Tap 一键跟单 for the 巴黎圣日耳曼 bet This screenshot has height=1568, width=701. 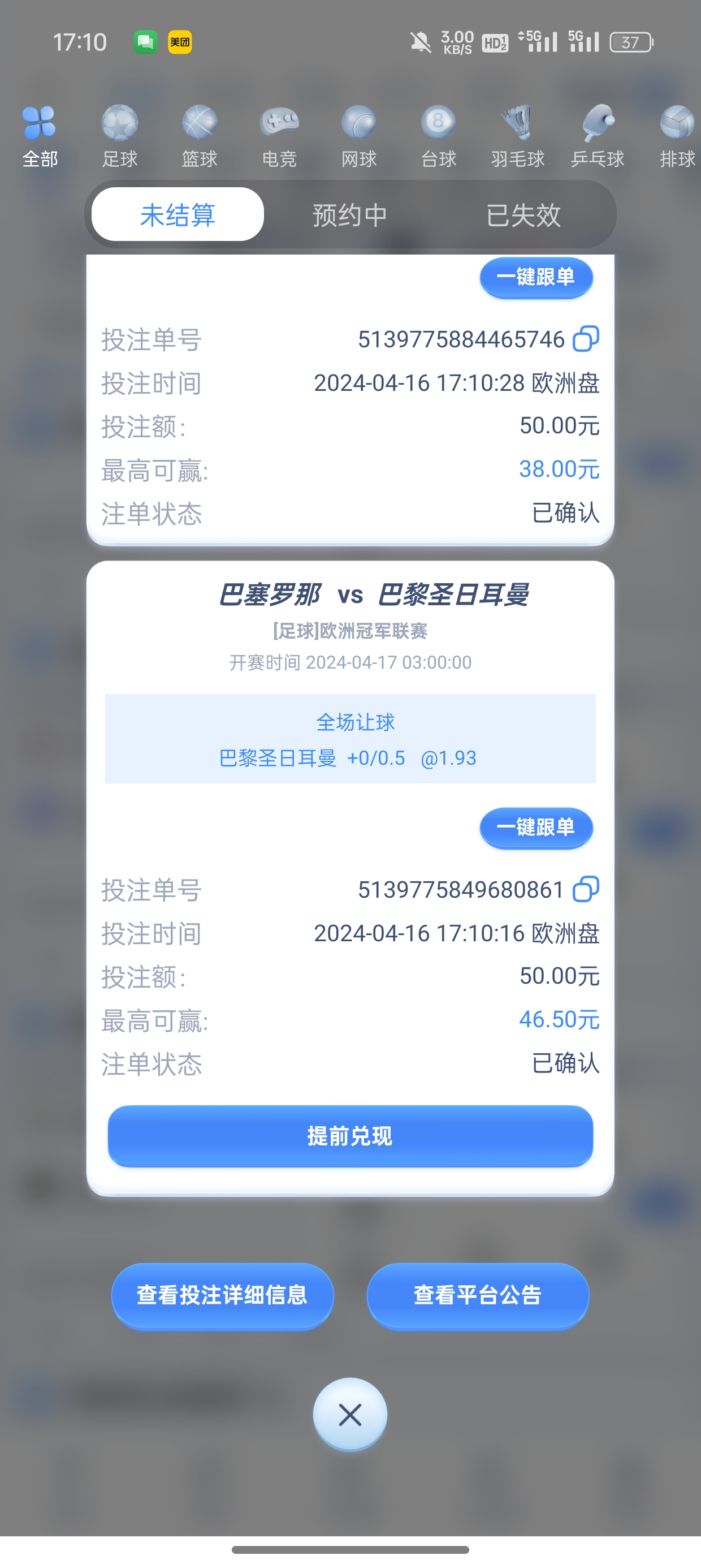click(535, 828)
